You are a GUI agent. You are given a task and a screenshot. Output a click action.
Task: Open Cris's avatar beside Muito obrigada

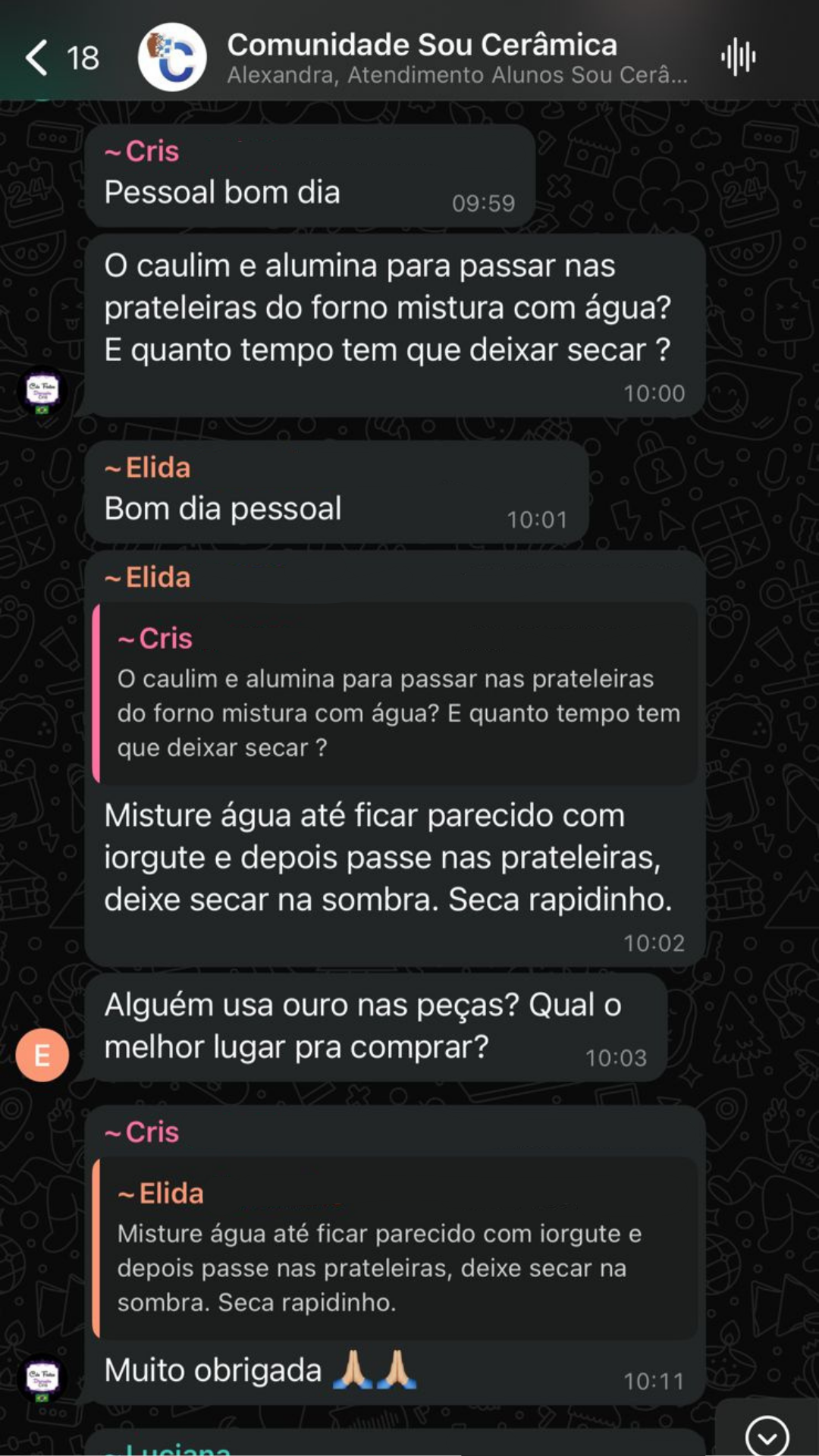click(x=42, y=1376)
